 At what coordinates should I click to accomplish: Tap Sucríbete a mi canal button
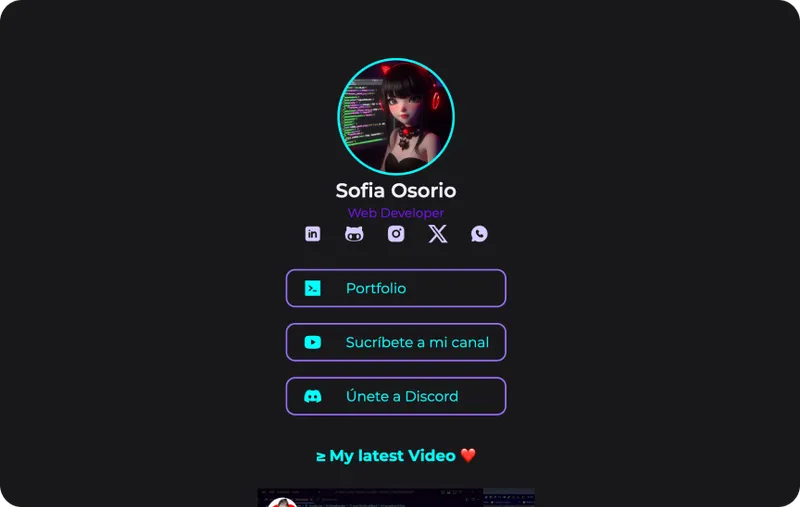(x=396, y=342)
